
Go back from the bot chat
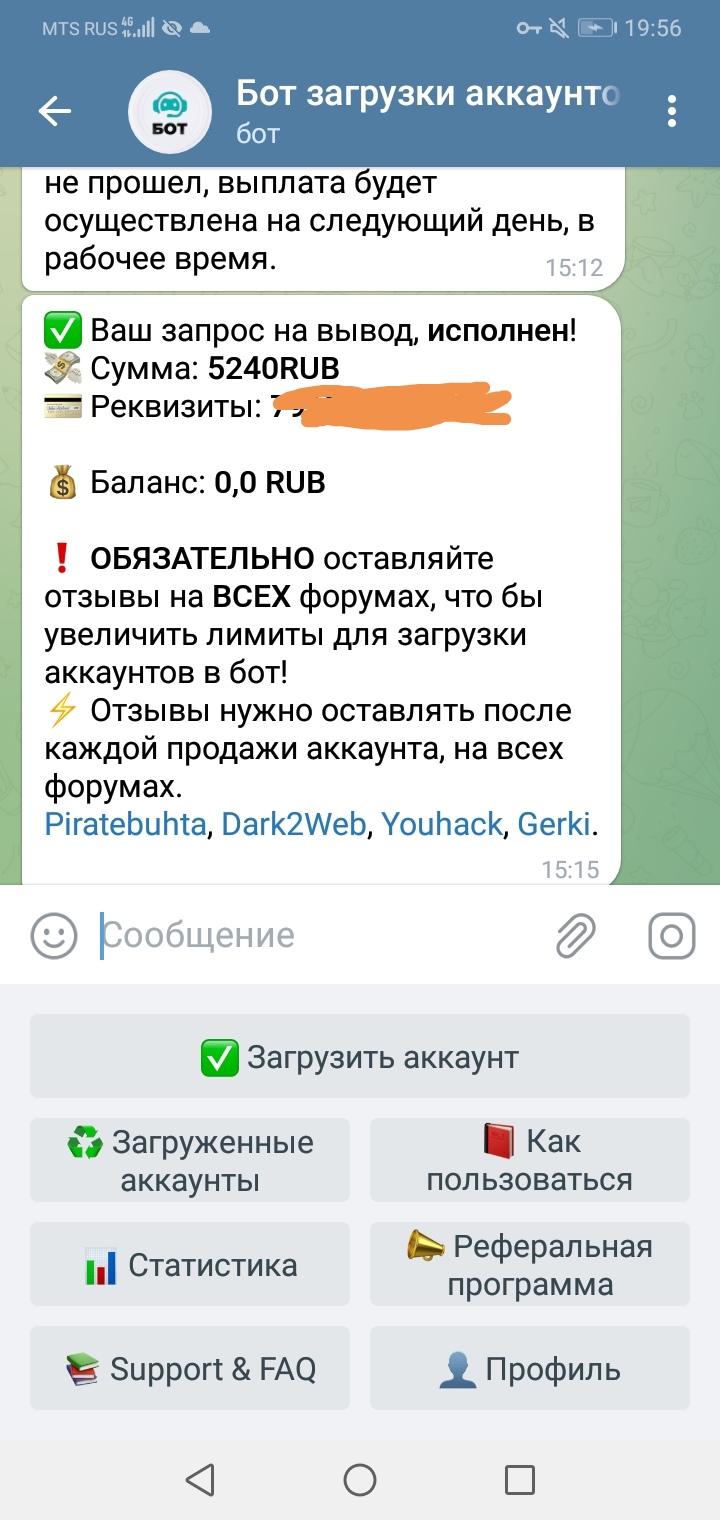click(x=55, y=111)
